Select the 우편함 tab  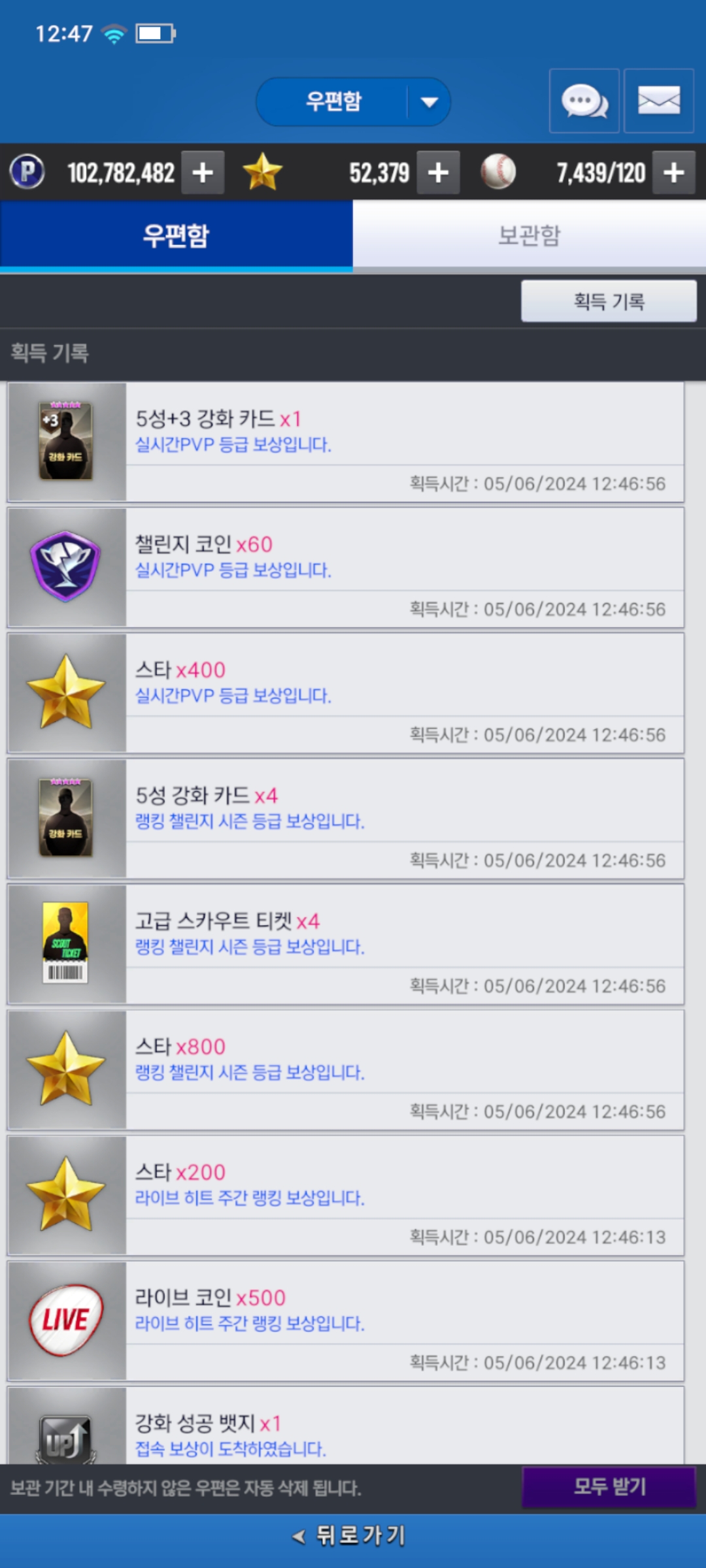(176, 236)
